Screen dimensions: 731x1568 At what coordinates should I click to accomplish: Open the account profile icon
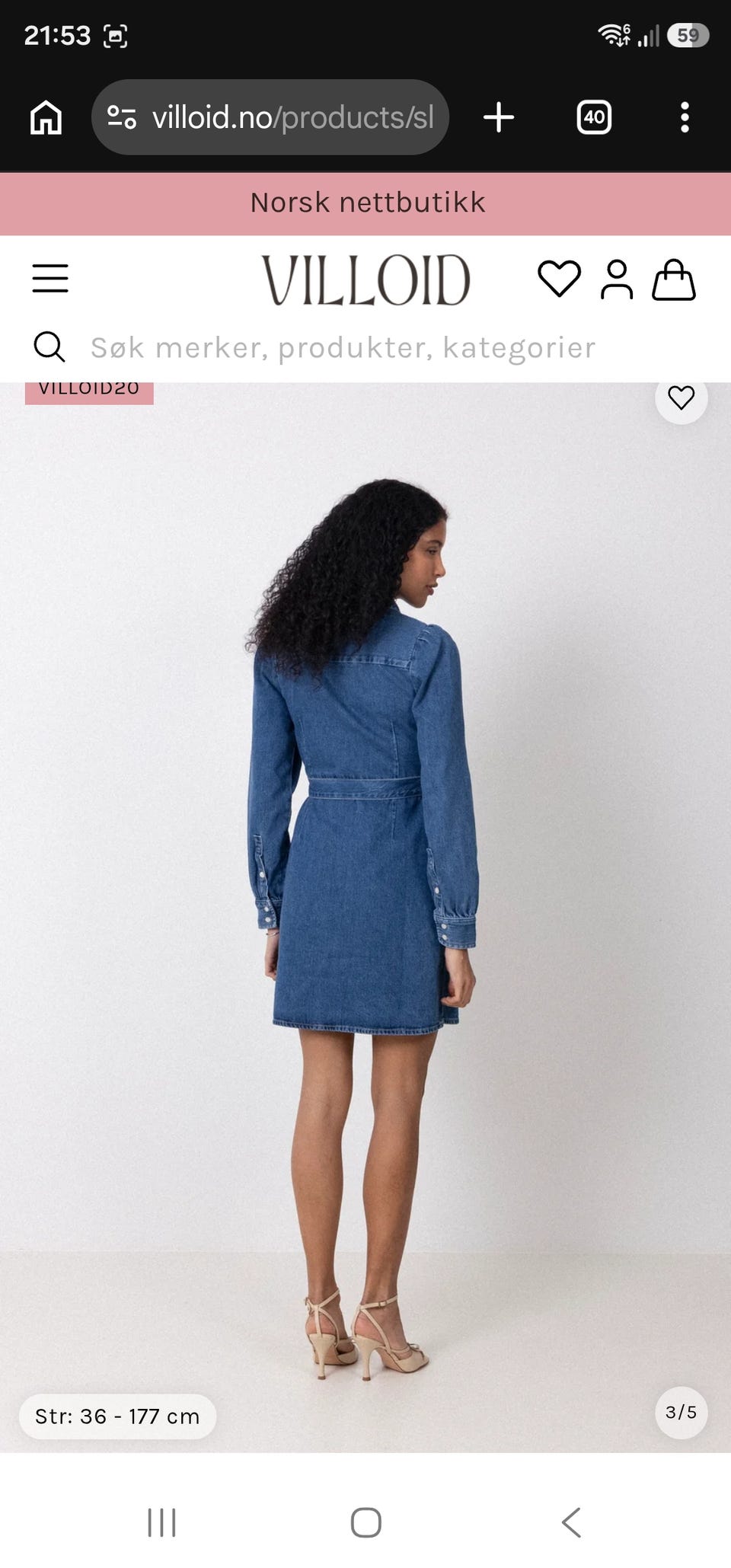(x=616, y=279)
